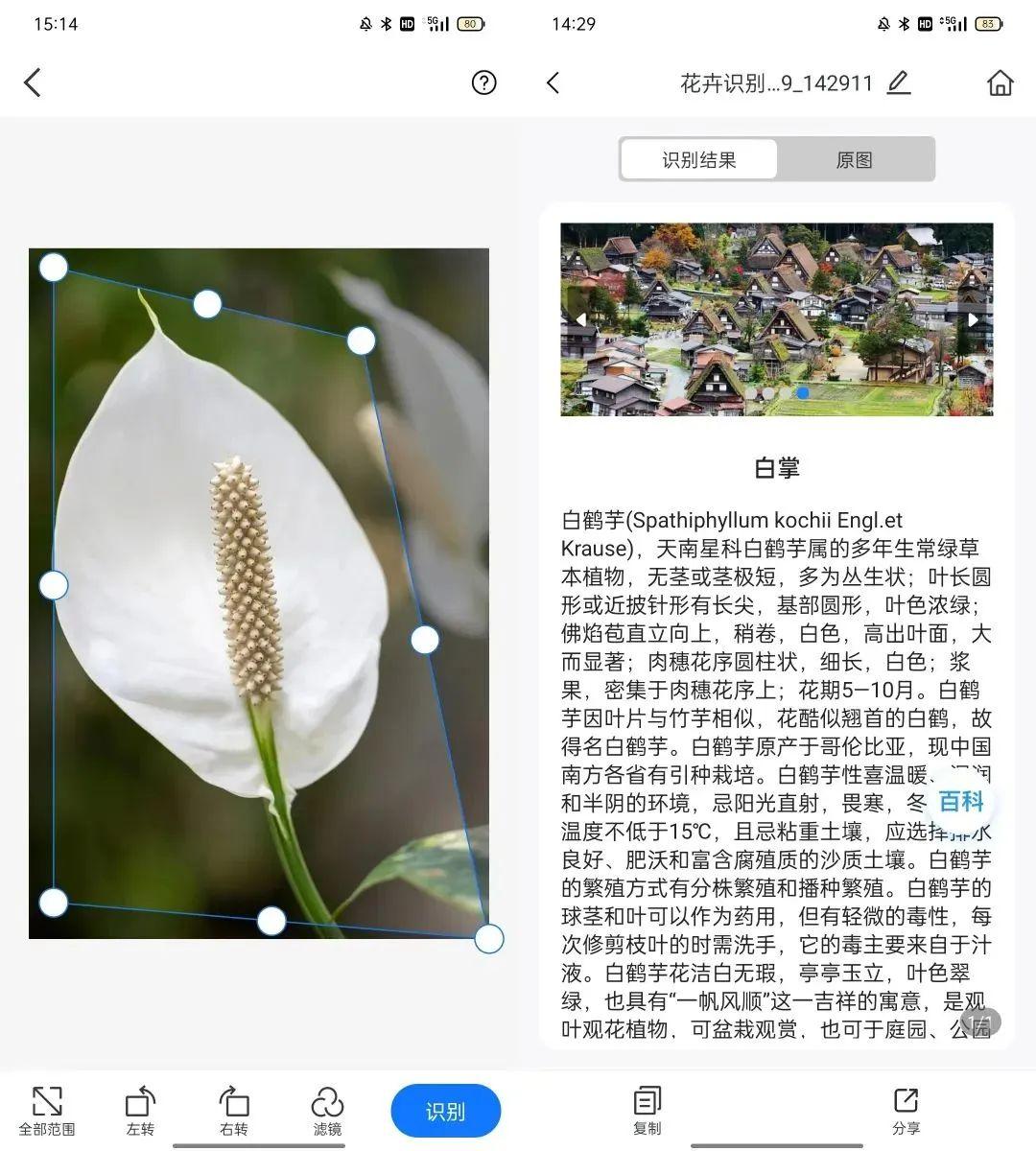Open the help question mark icon
1036x1151 pixels.
(x=484, y=83)
